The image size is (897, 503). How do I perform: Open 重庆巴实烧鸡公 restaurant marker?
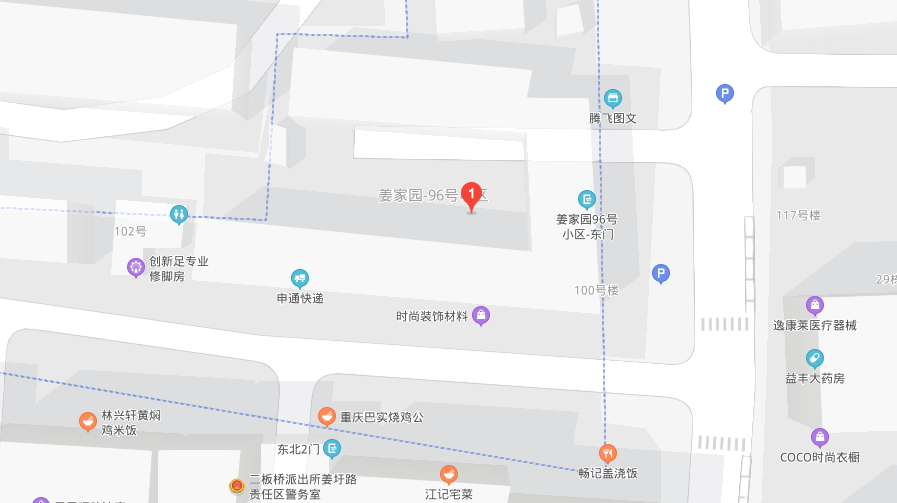tap(327, 416)
